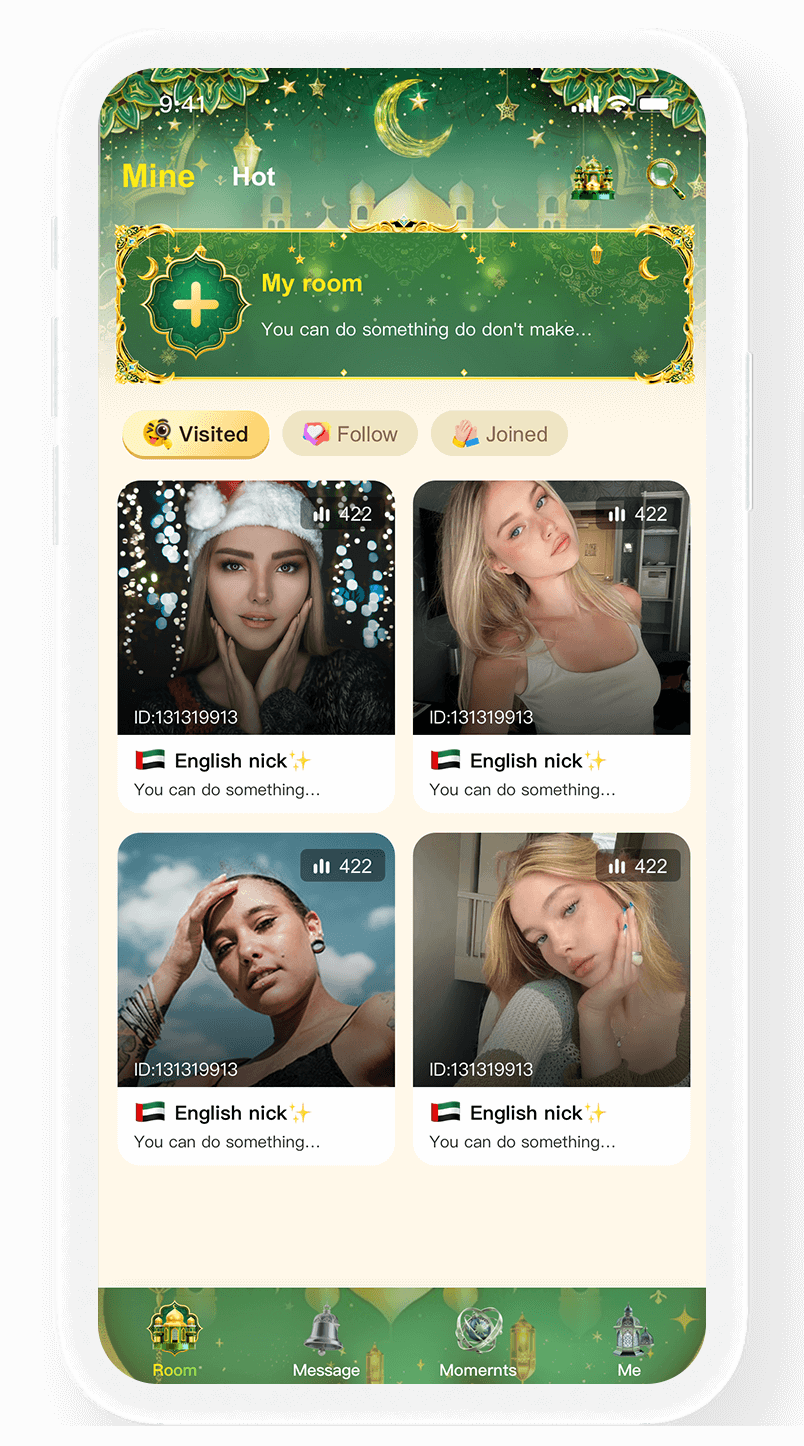The height and width of the screenshot is (1446, 804).
Task: Tap the golden mosque icon beside search
Action: [592, 178]
